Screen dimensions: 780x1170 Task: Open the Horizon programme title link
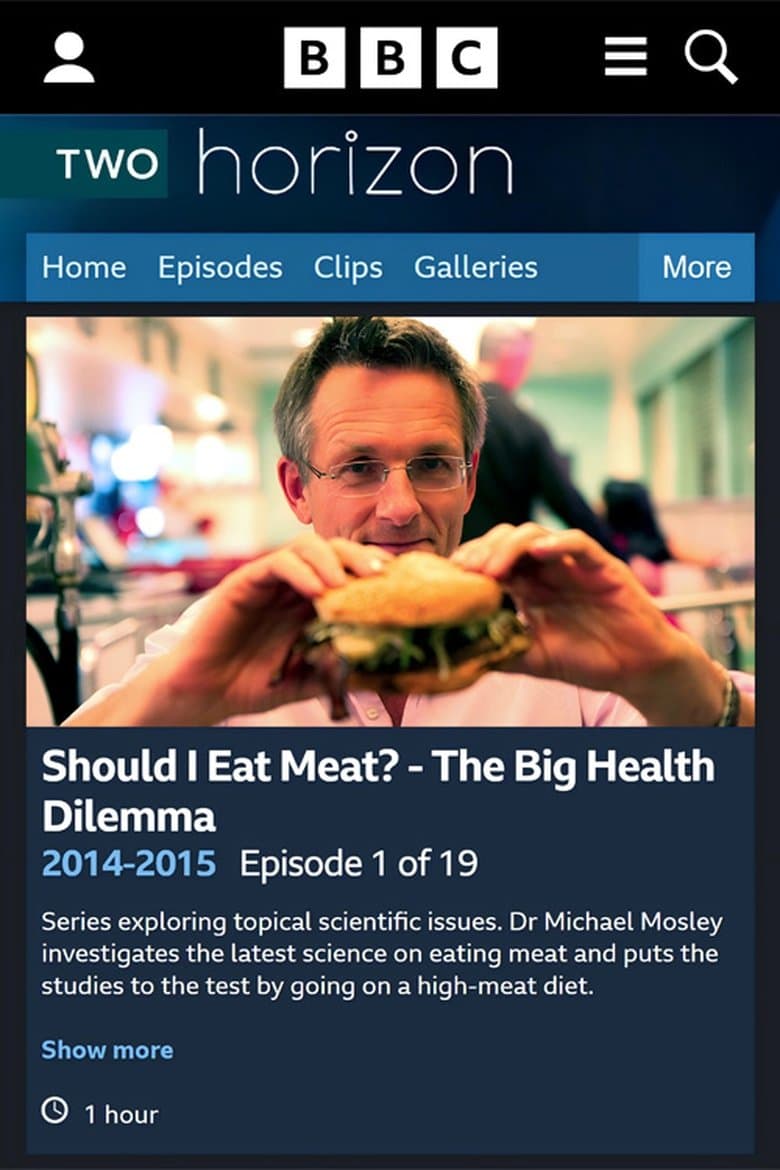coord(355,163)
